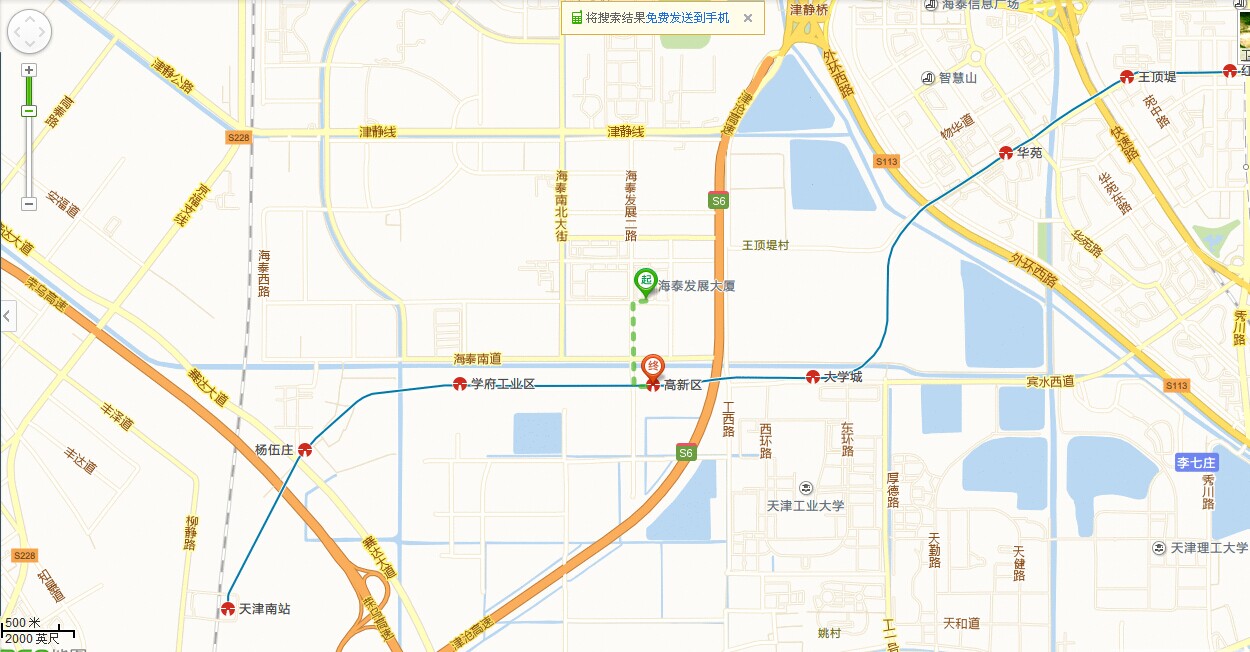This screenshot has height=652, width=1250.
Task: Open the 免费发送到手机 link
Action: (687, 18)
